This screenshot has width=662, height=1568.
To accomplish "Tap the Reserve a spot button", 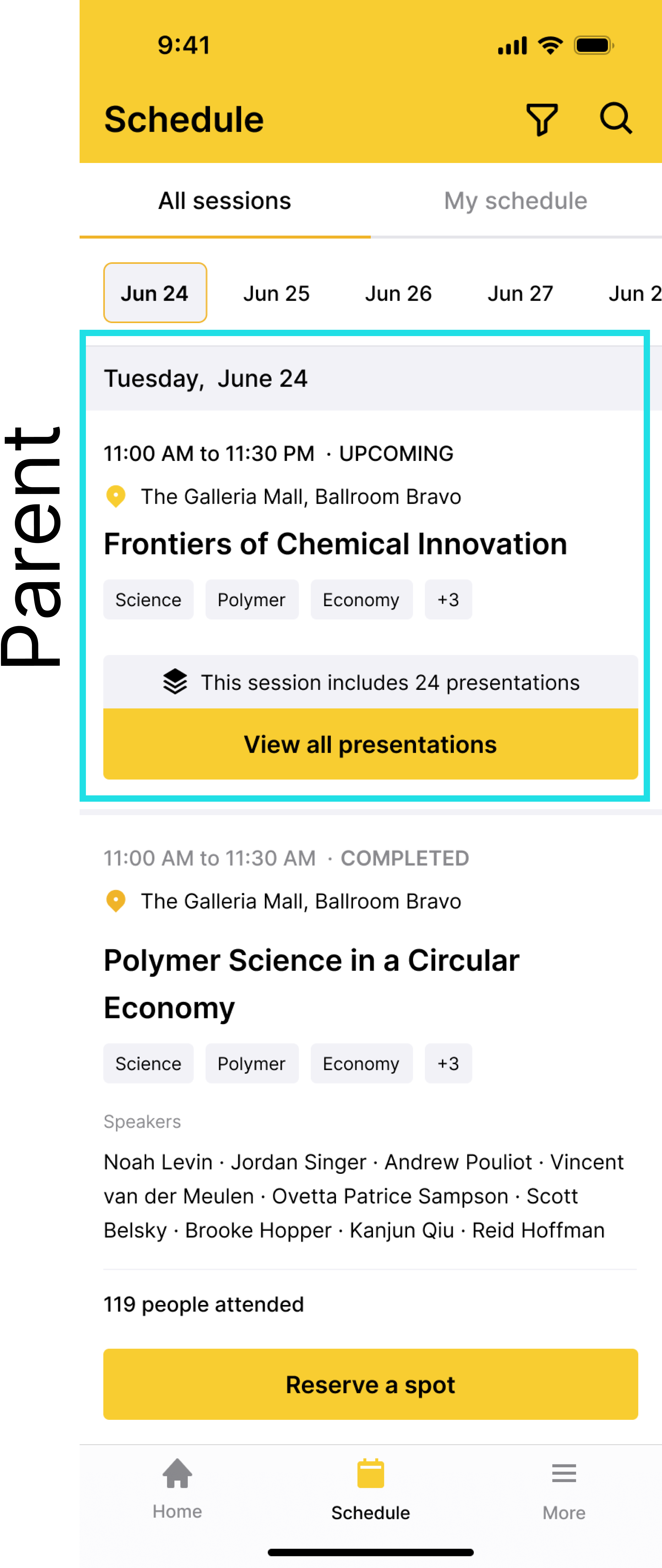I will pyautogui.click(x=370, y=1385).
